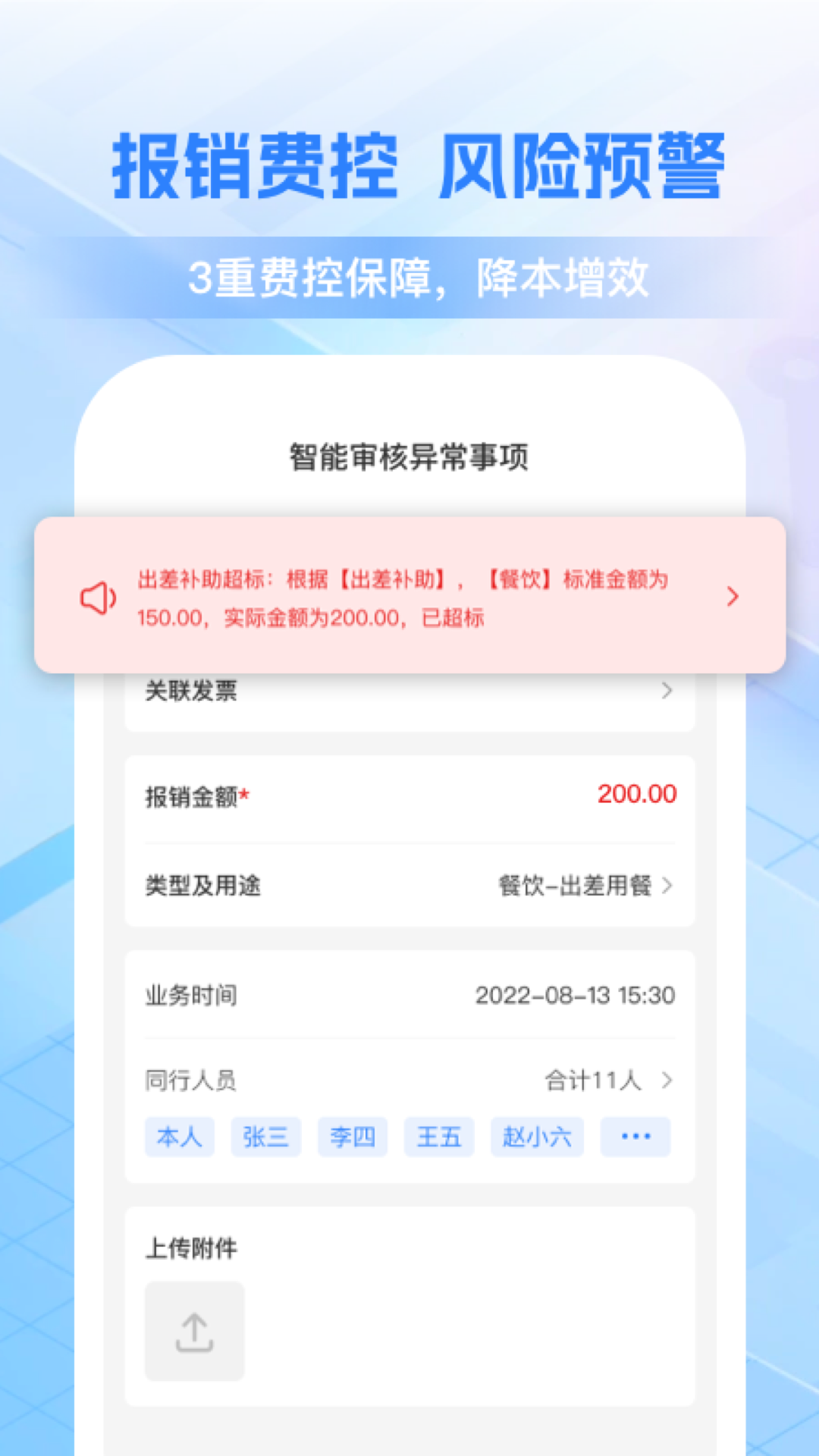Click the red 200.00 amount value
The width and height of the screenshot is (819, 1456).
[x=635, y=792]
